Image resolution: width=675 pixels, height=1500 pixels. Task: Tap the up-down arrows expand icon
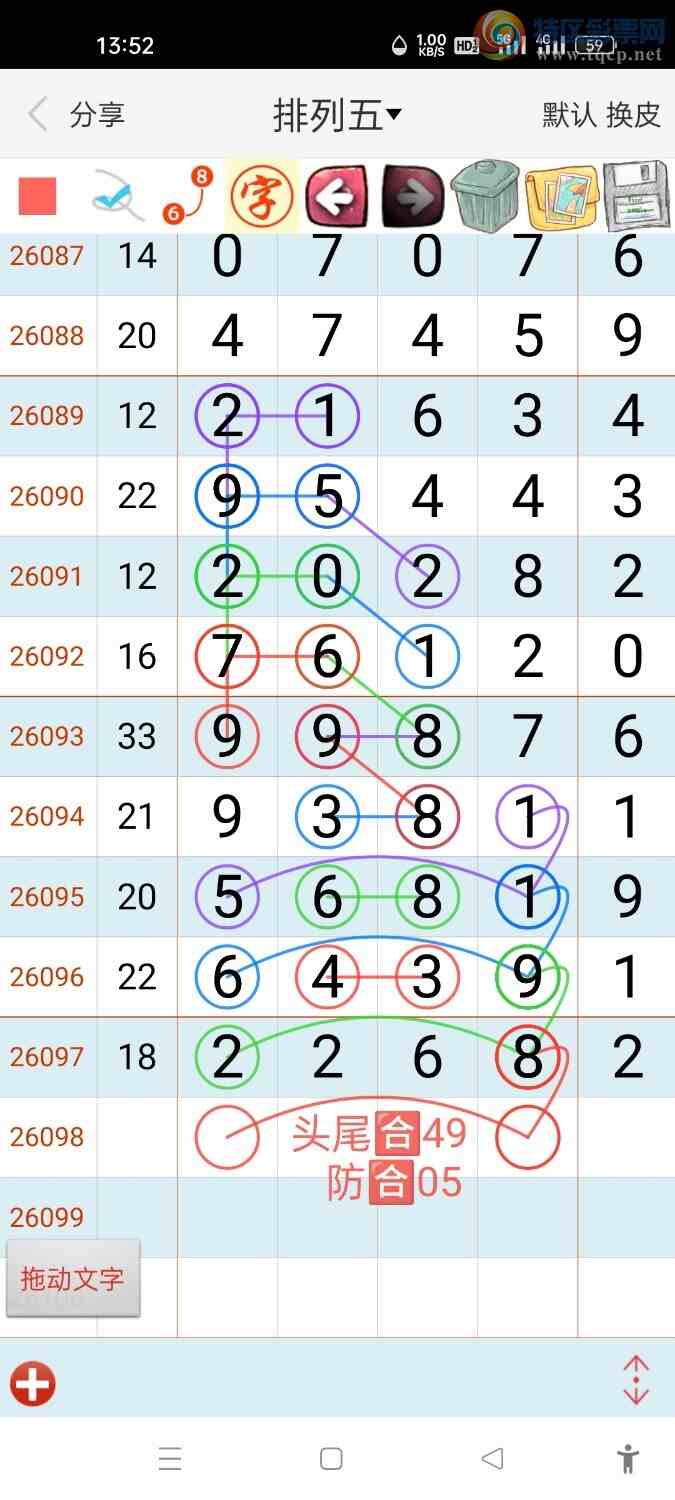point(636,1381)
